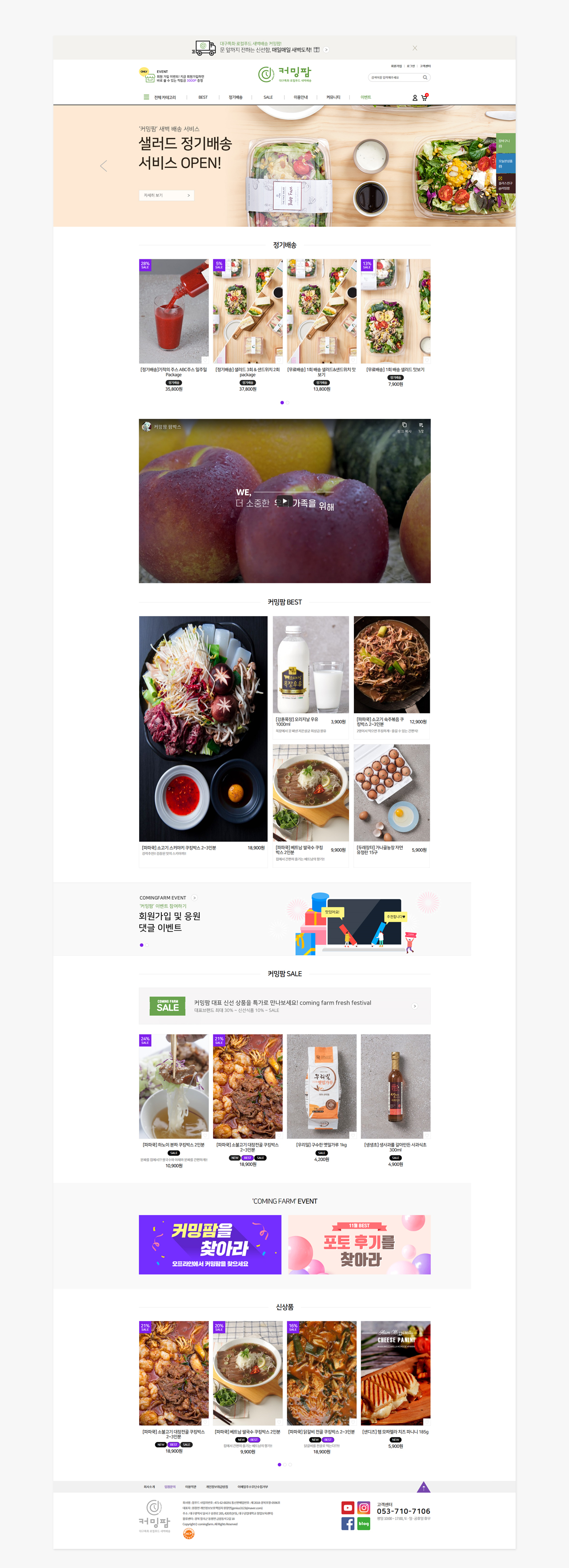The height and width of the screenshot is (1568, 569).
Task: Select the SALE menu tab
Action: point(268,97)
